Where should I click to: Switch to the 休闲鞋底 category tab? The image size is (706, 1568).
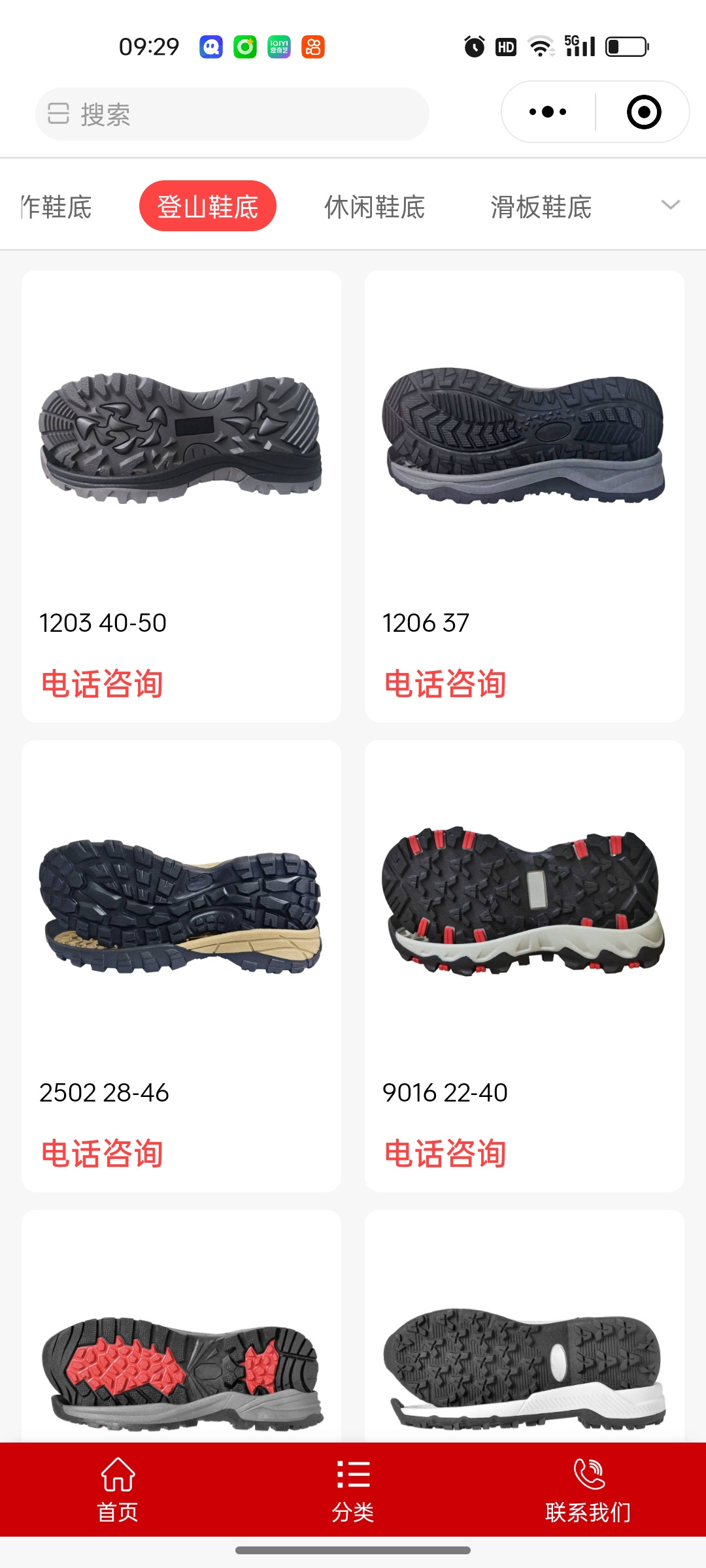[x=375, y=207]
